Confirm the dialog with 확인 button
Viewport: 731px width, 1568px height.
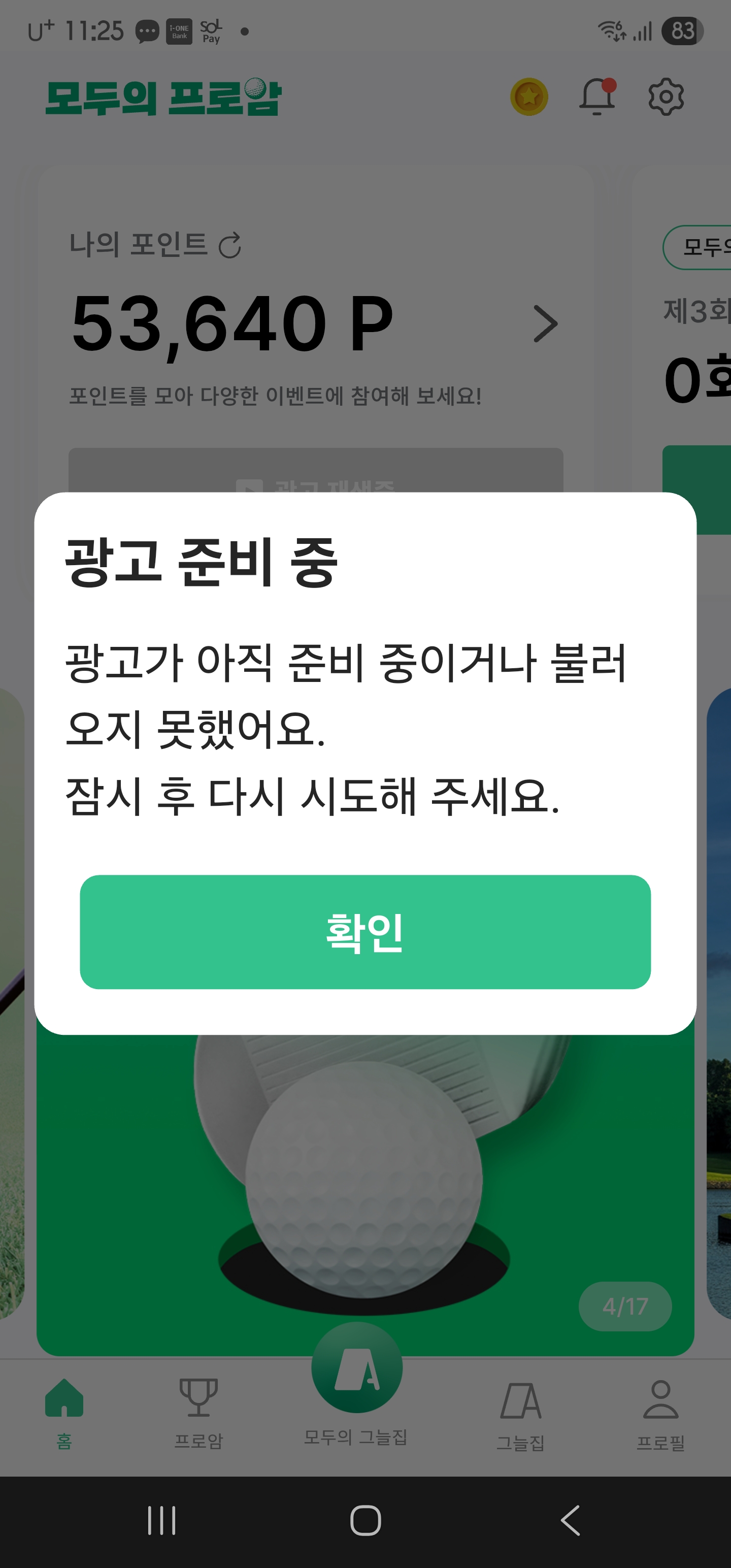click(x=365, y=931)
